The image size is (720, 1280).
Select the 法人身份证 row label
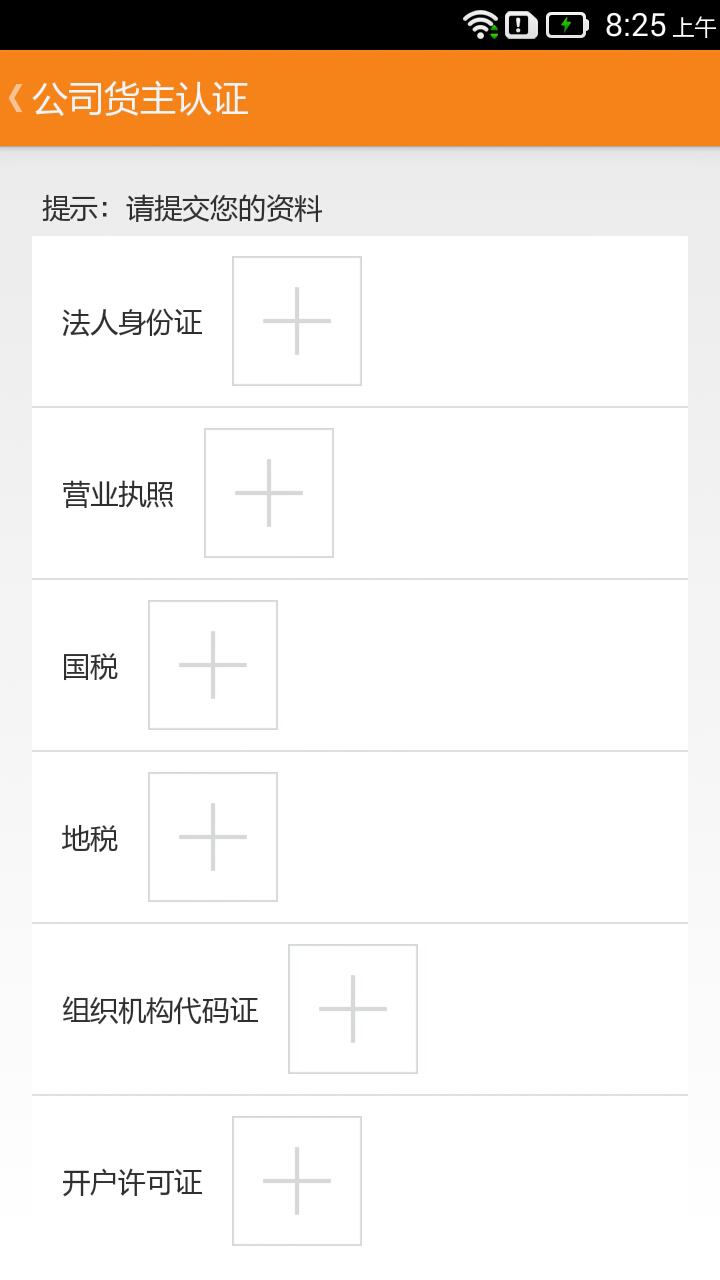[130, 321]
